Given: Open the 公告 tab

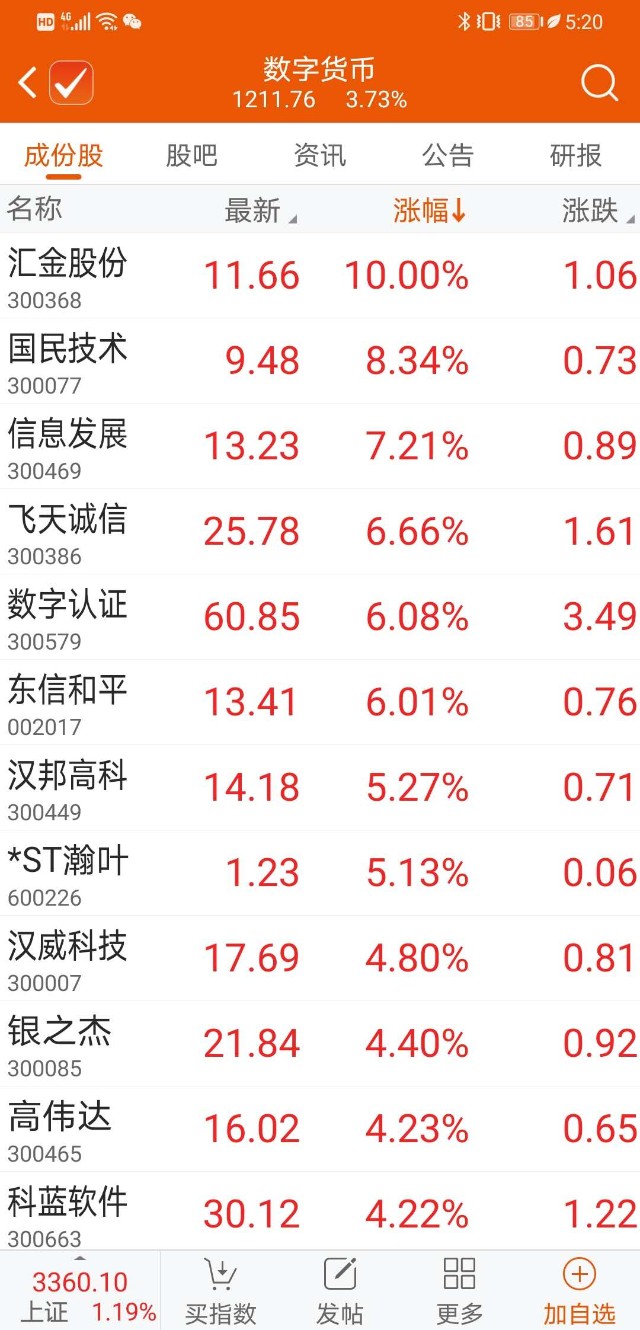Looking at the screenshot, I should 448,155.
